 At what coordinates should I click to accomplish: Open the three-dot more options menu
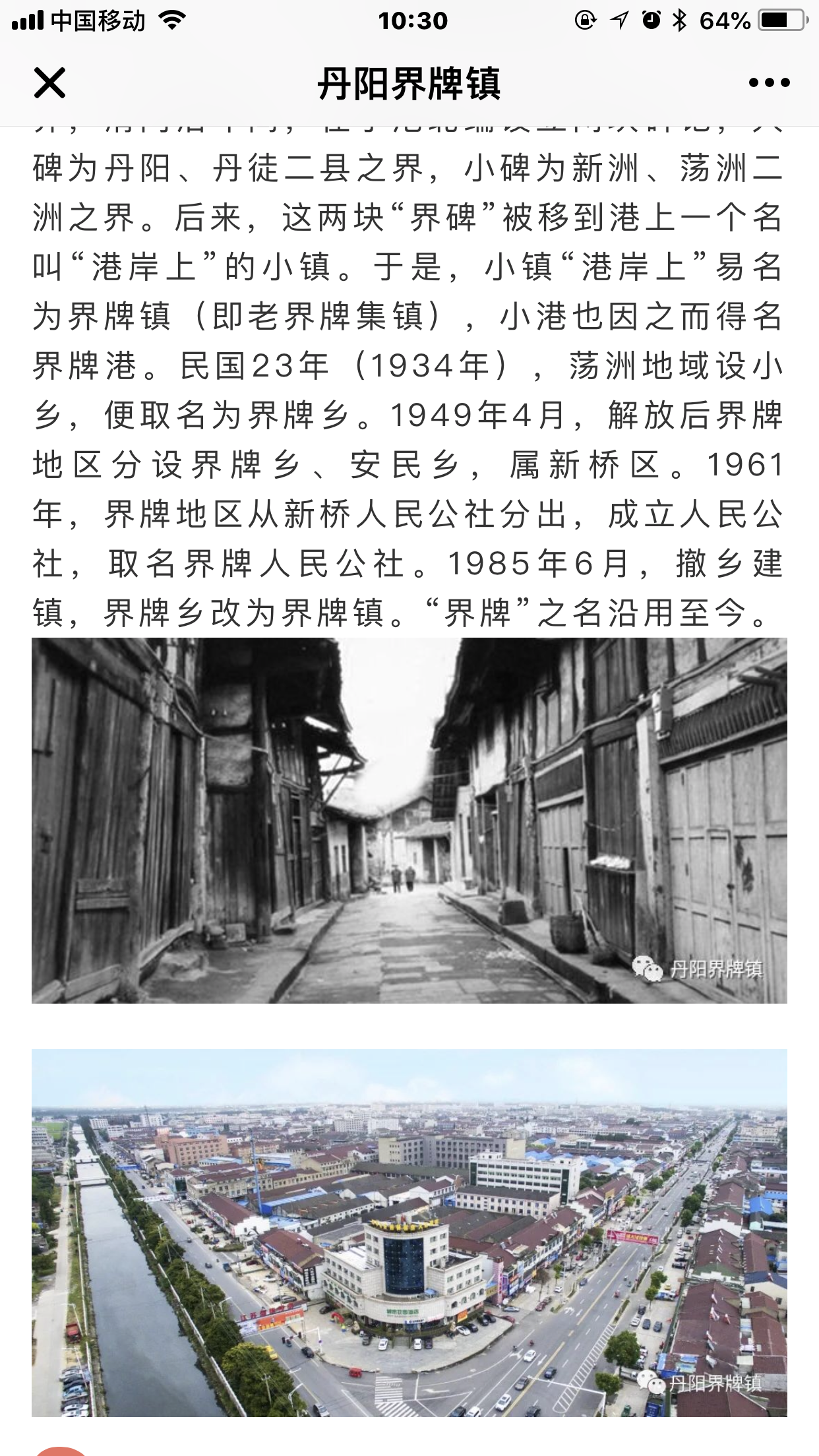point(769,84)
